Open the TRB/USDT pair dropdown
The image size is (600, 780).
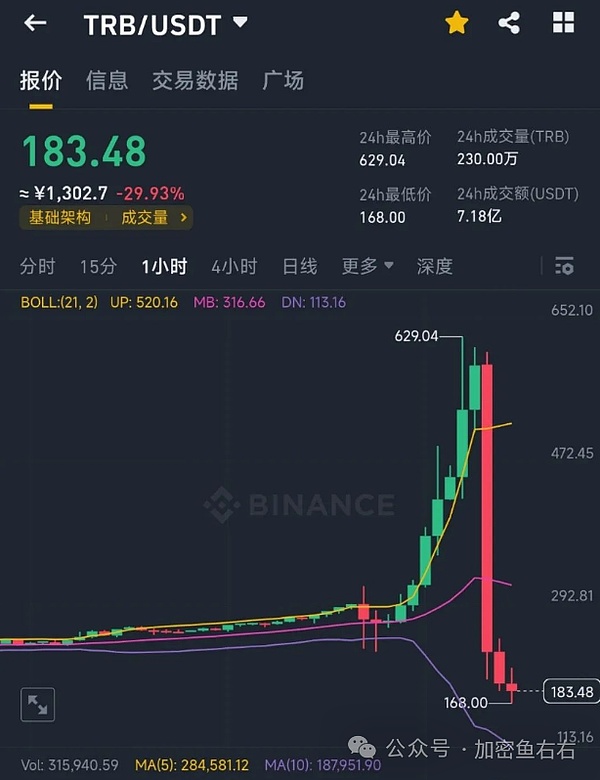(240, 22)
